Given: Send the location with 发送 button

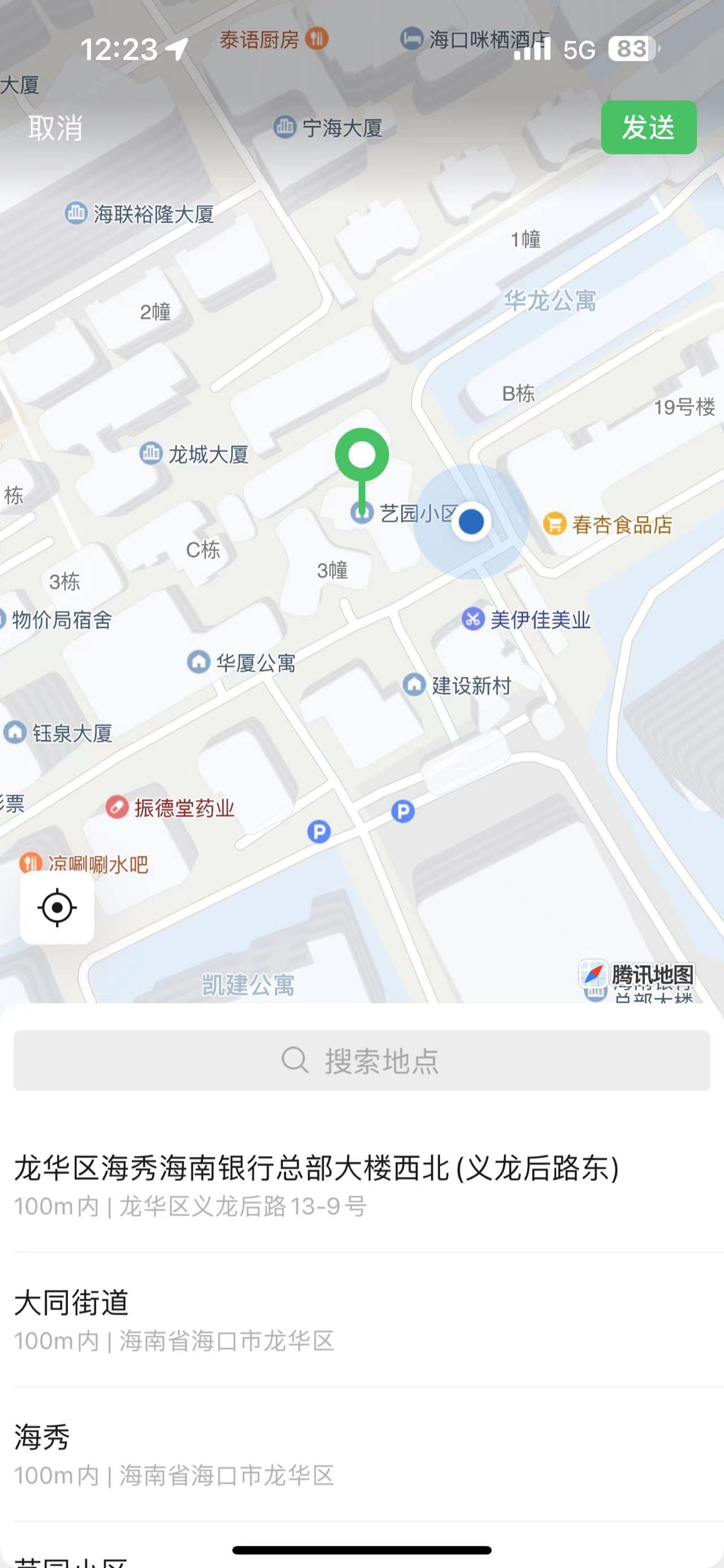Looking at the screenshot, I should (x=649, y=127).
